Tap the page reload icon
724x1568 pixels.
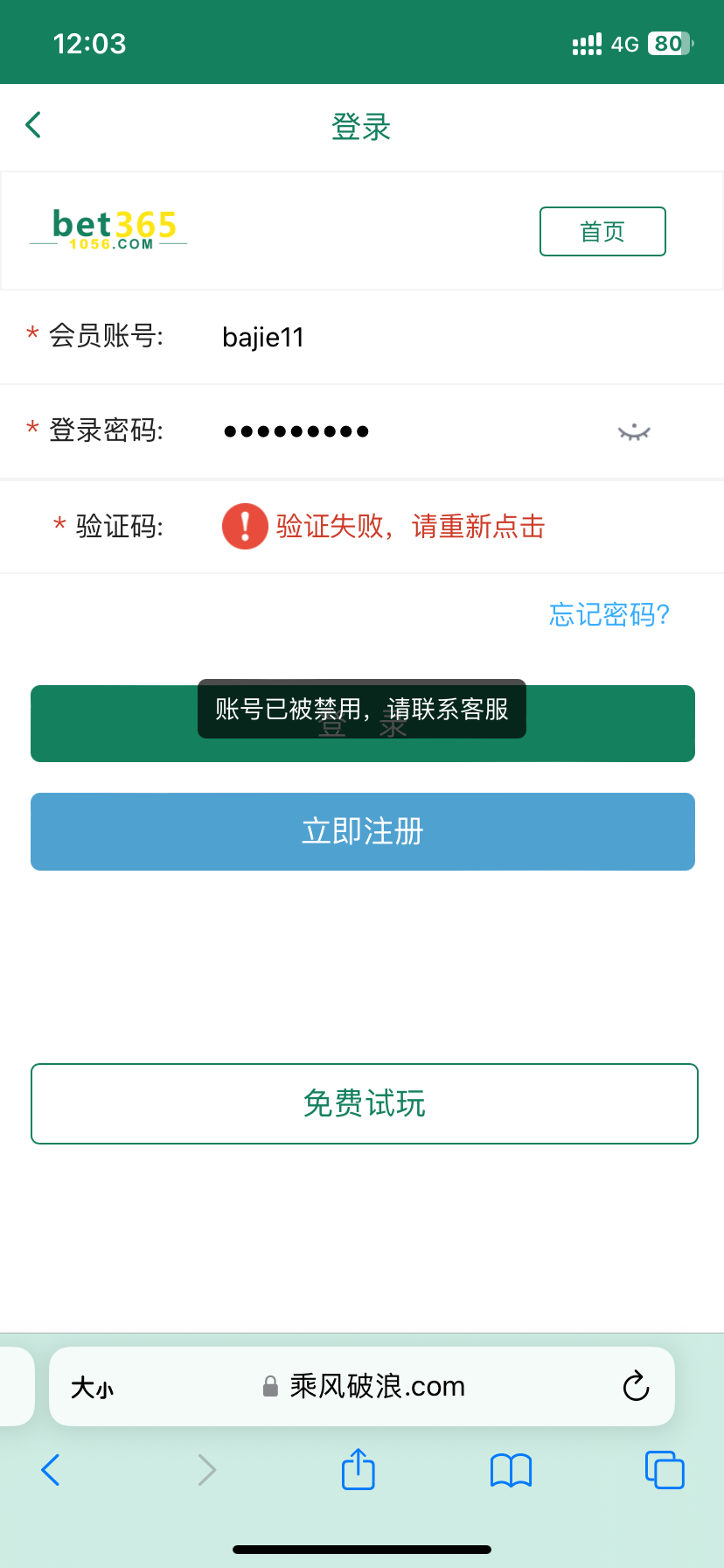(636, 1386)
